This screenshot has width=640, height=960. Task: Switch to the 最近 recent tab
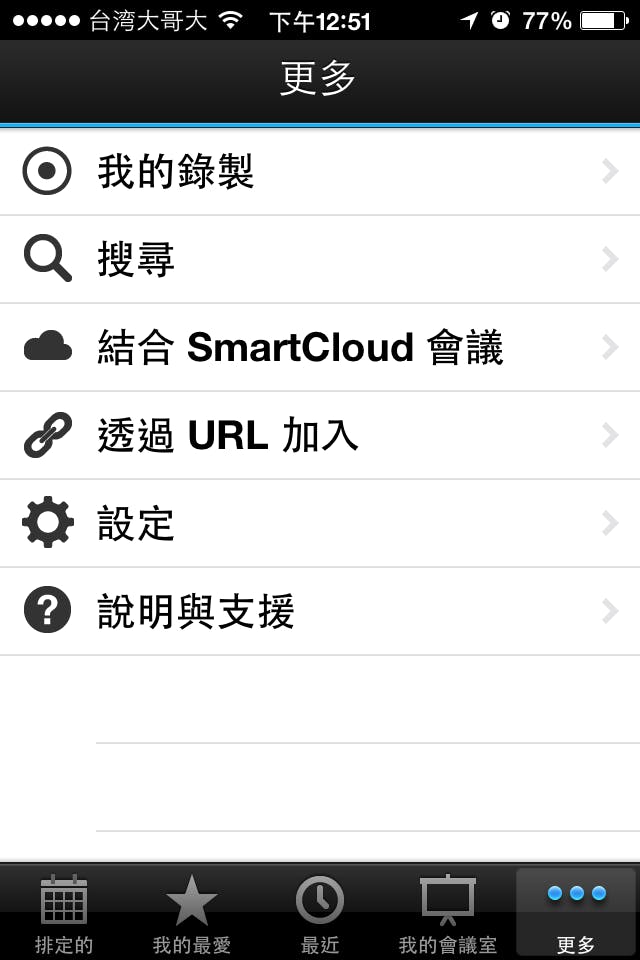pyautogui.click(x=320, y=912)
